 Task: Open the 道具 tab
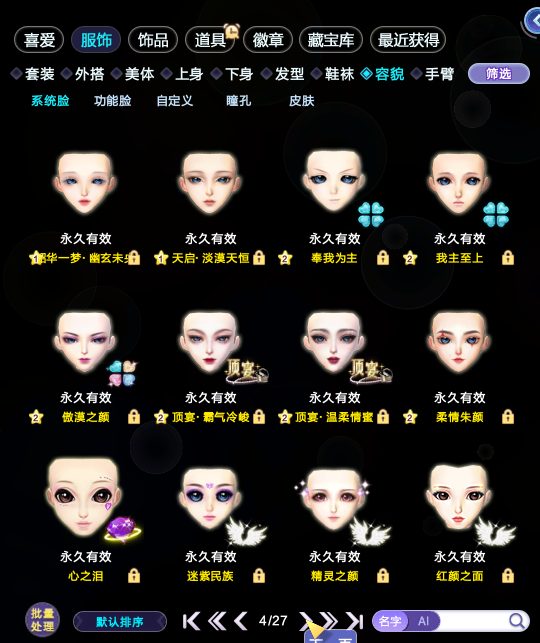[210, 40]
